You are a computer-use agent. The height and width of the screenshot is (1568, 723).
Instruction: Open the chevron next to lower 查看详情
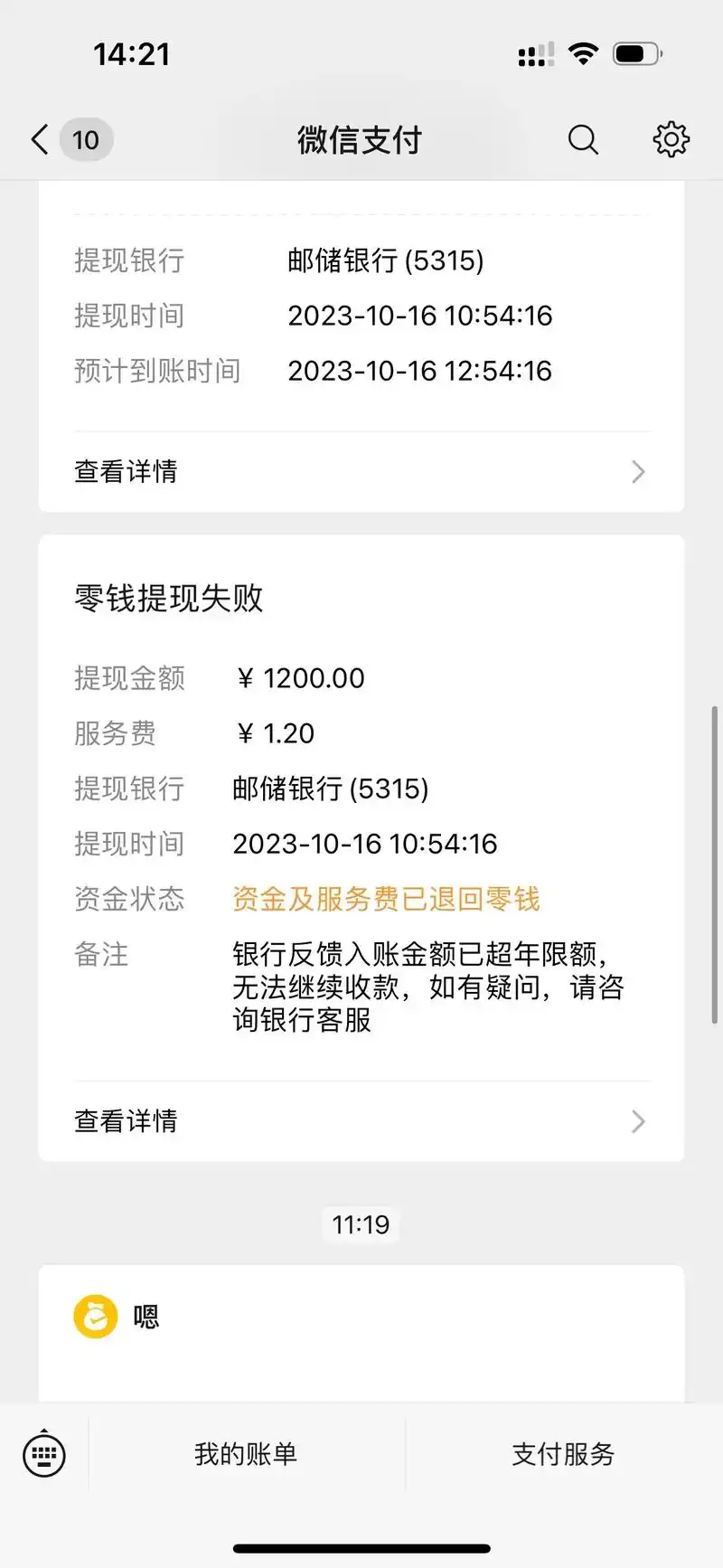coord(638,1121)
